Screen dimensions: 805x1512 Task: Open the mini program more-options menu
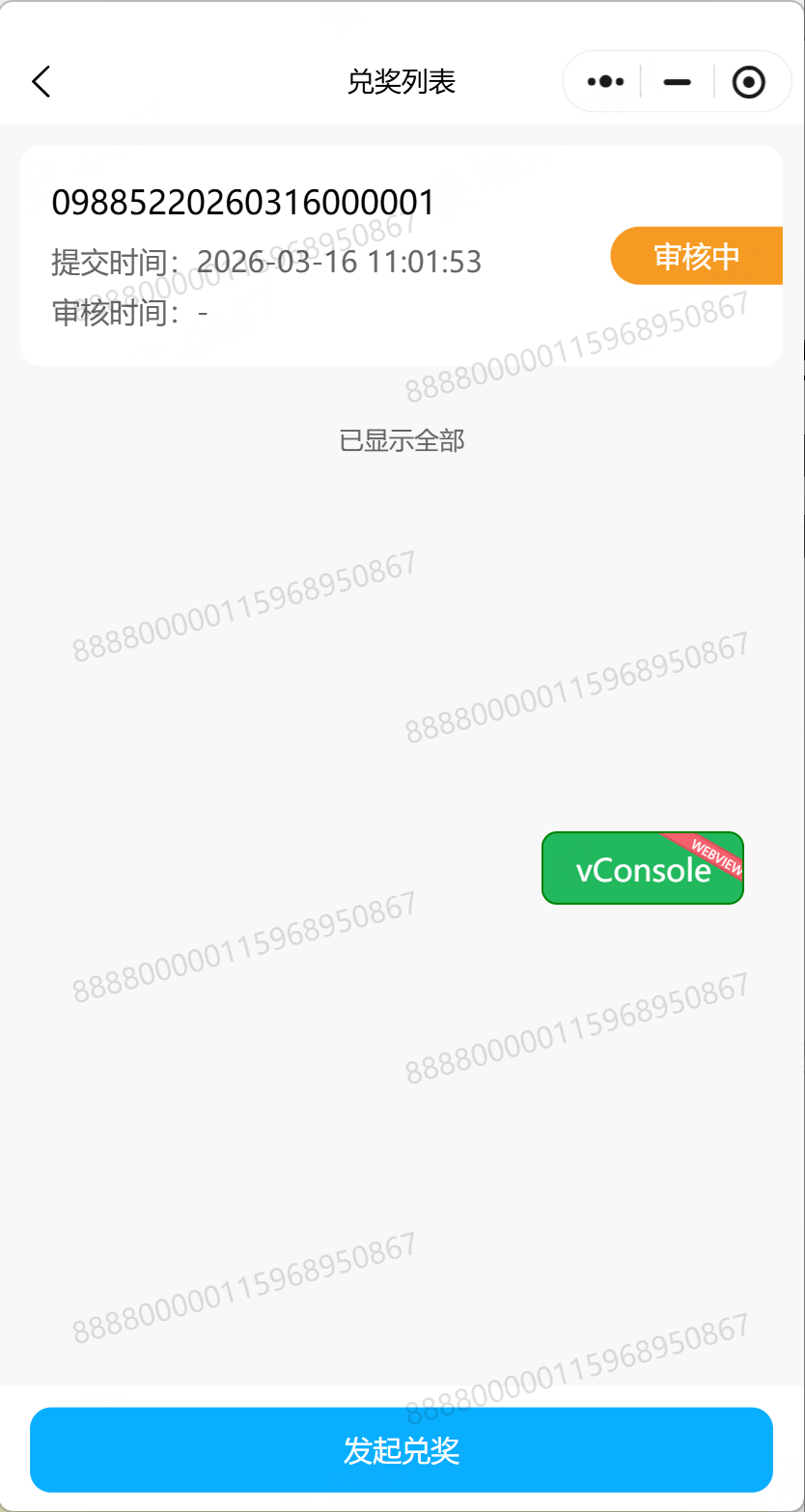click(605, 82)
